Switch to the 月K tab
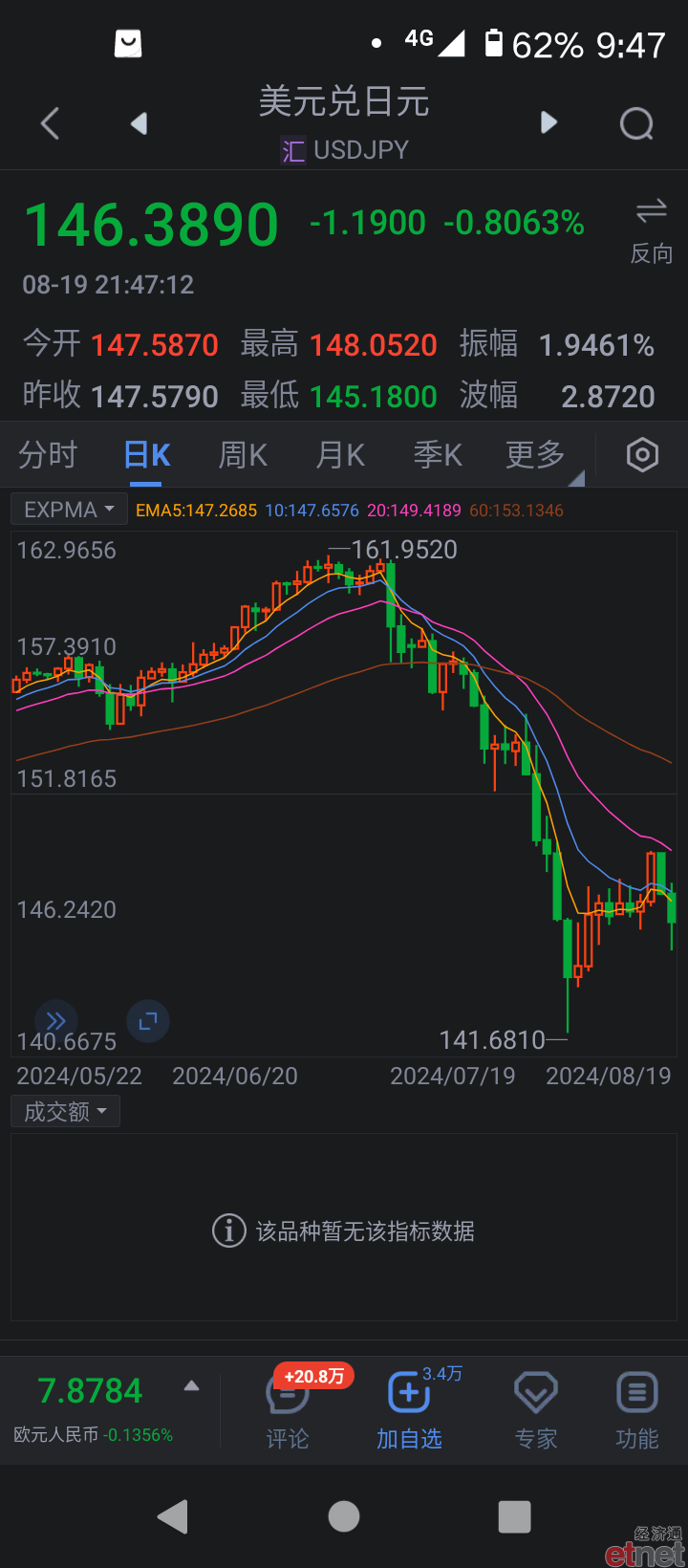688x1568 pixels. point(340,455)
